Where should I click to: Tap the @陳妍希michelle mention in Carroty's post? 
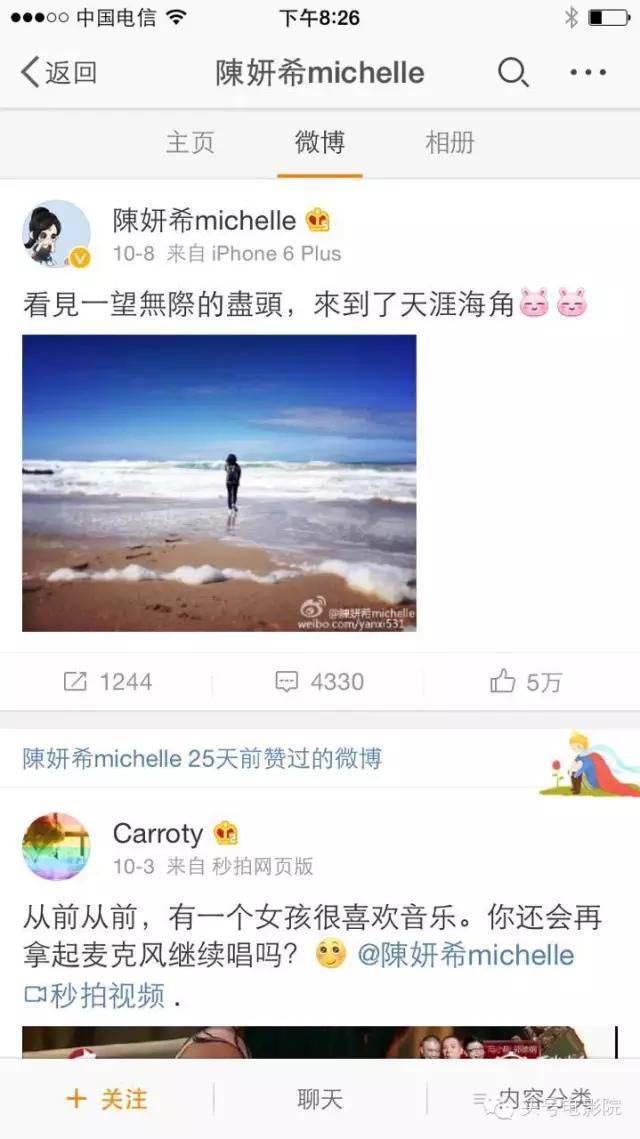point(466,955)
